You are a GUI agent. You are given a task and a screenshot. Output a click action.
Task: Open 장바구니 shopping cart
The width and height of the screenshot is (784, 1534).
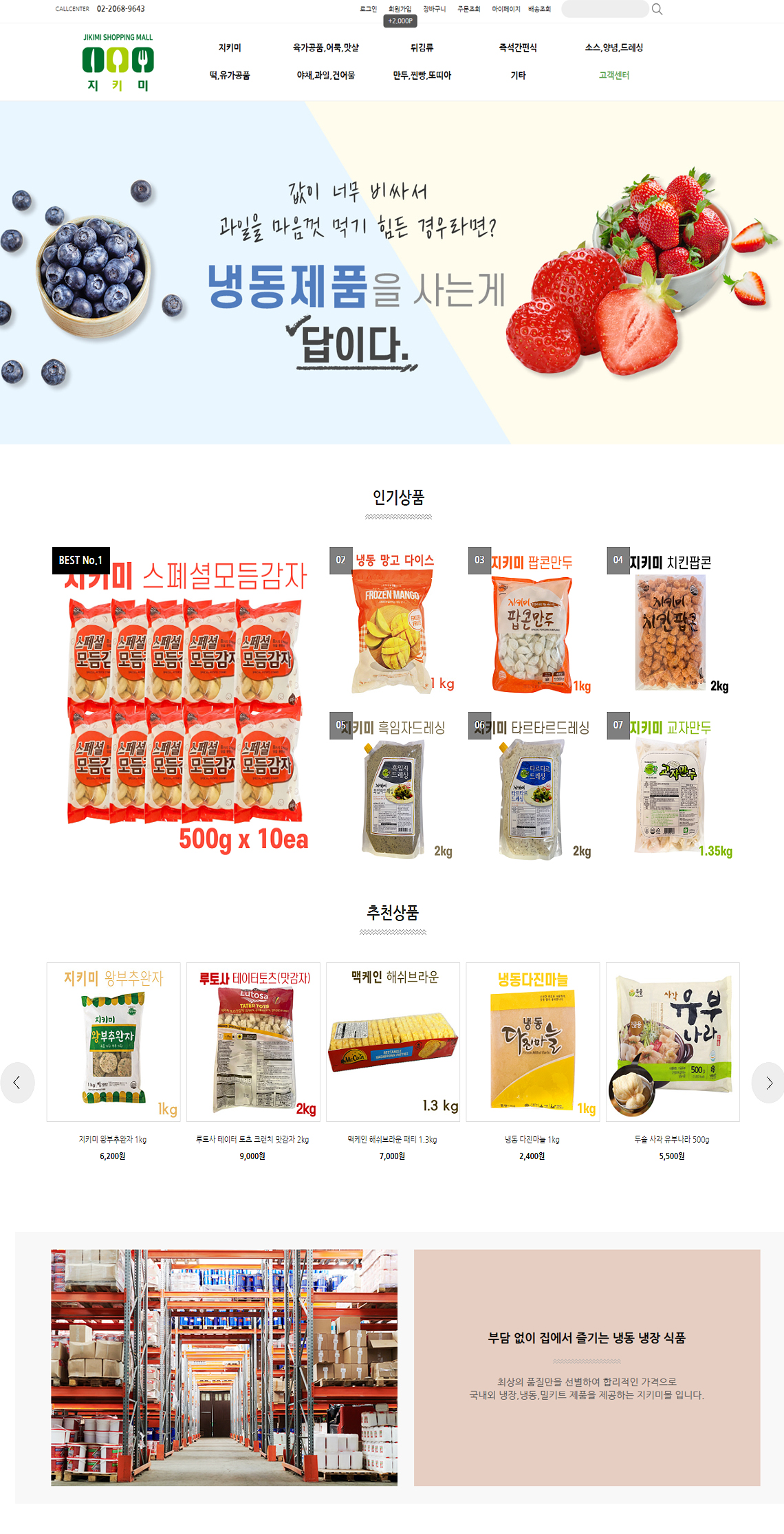[434, 9]
